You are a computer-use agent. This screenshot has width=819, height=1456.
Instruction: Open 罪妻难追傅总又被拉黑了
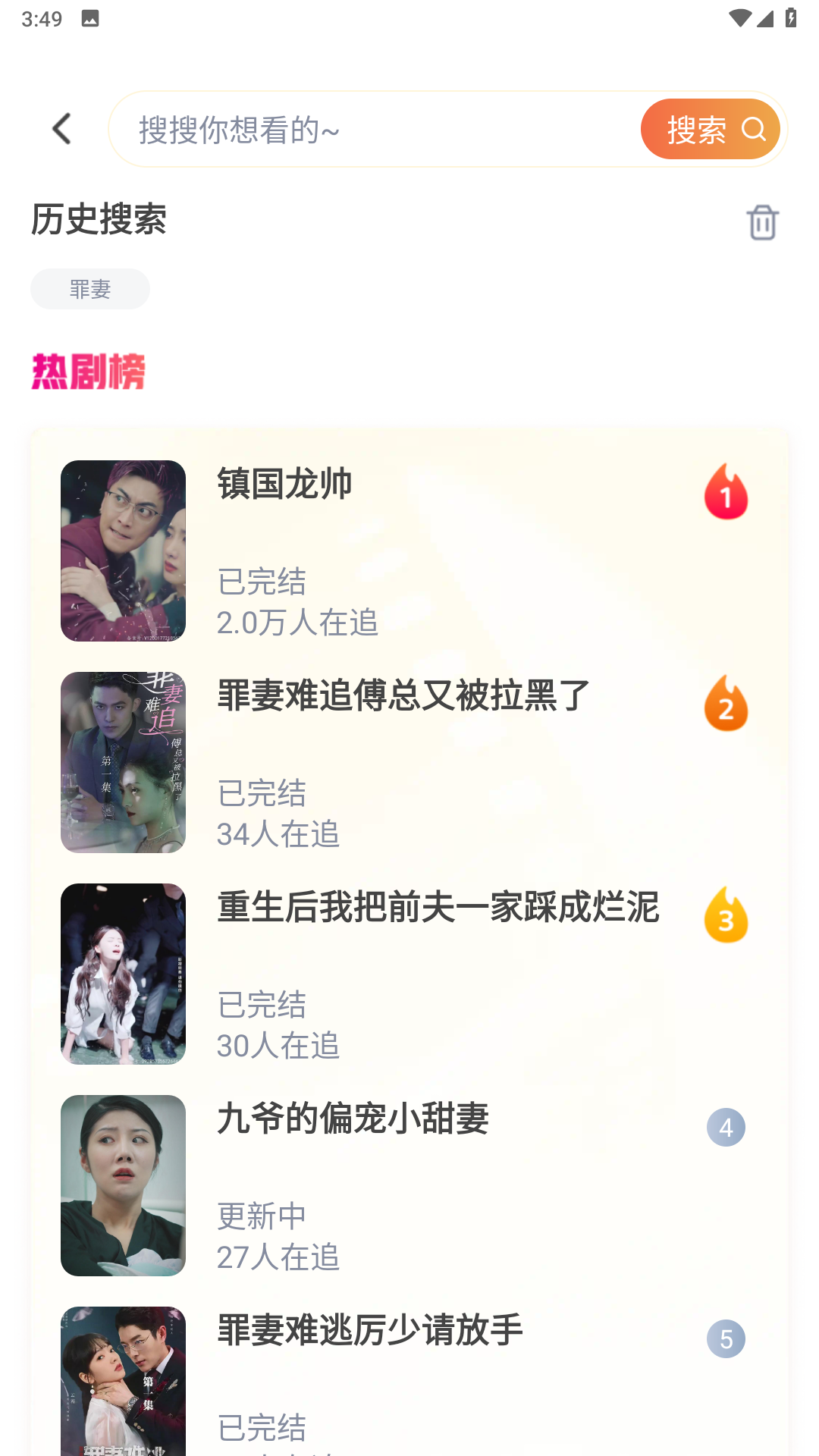click(x=403, y=695)
